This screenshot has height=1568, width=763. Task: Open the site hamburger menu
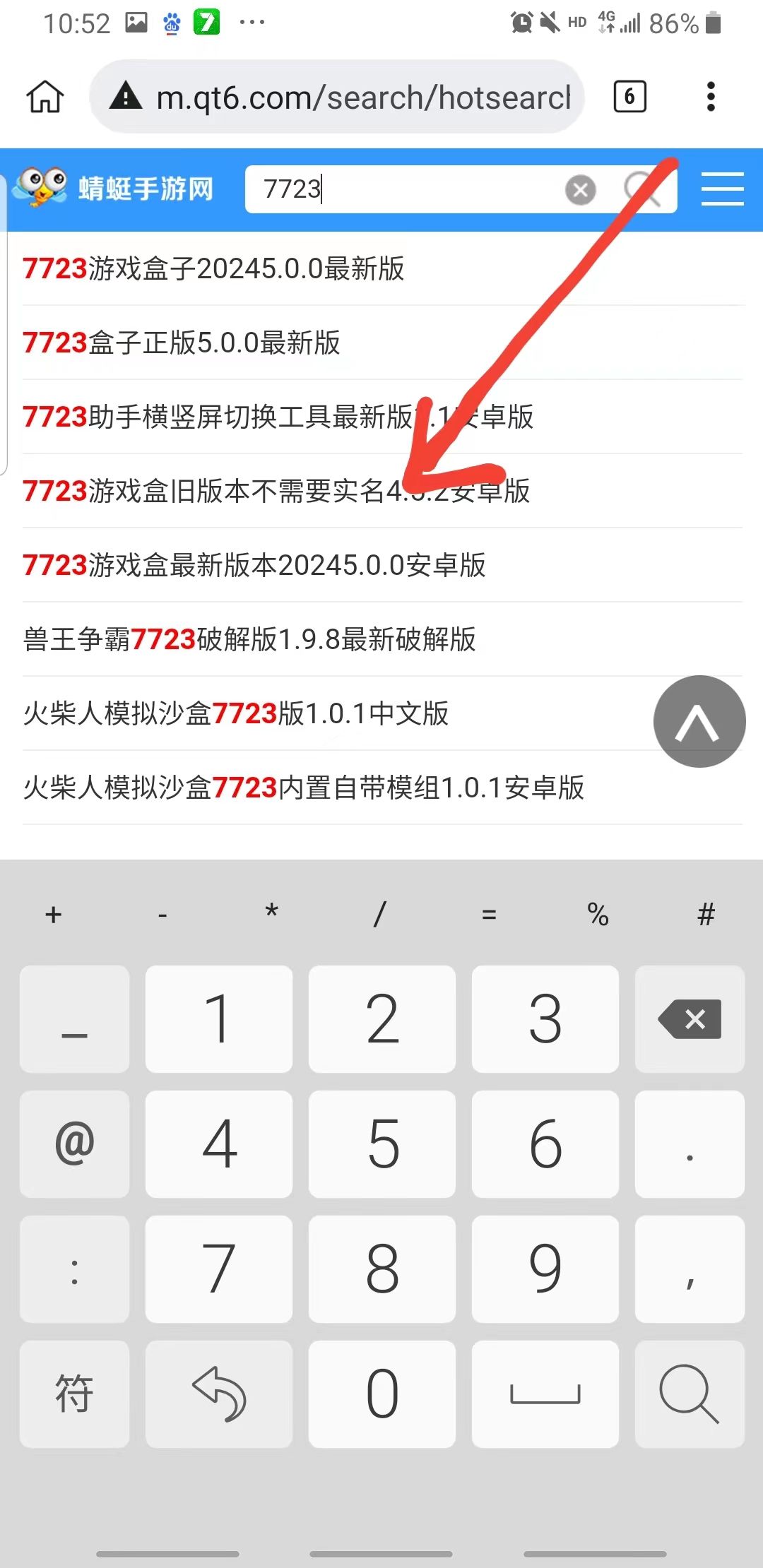tap(722, 189)
